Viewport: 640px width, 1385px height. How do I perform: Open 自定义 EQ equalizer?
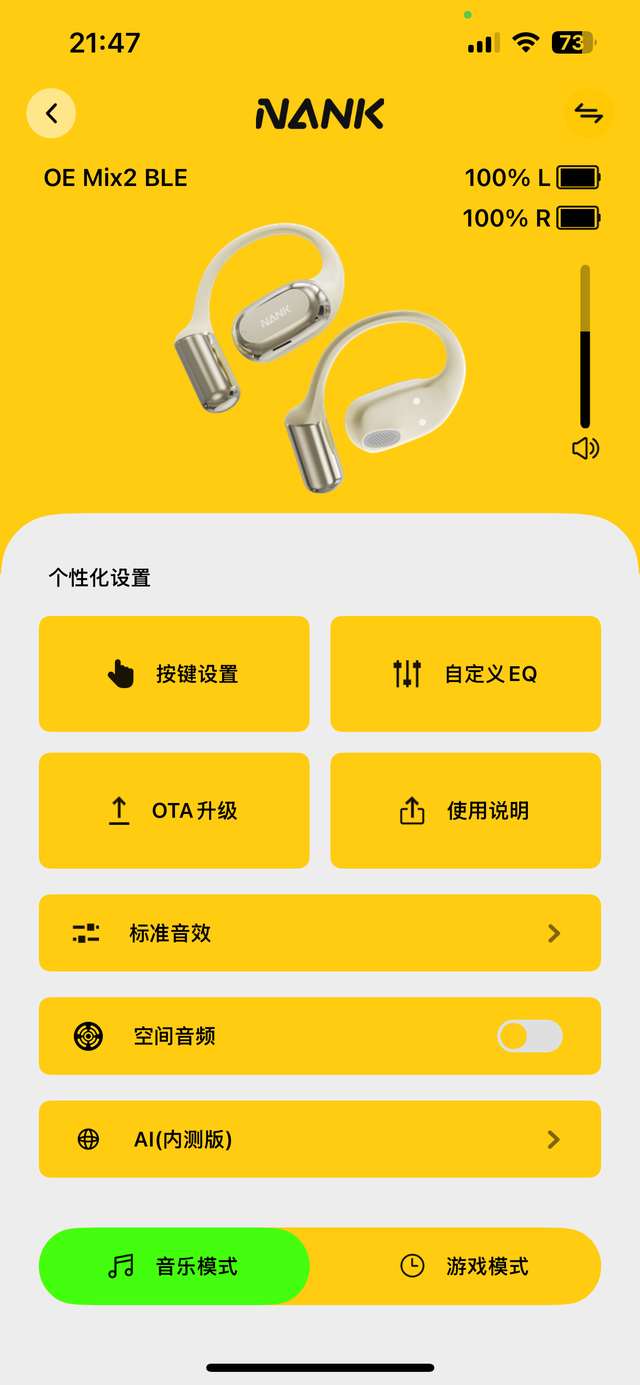(466, 674)
